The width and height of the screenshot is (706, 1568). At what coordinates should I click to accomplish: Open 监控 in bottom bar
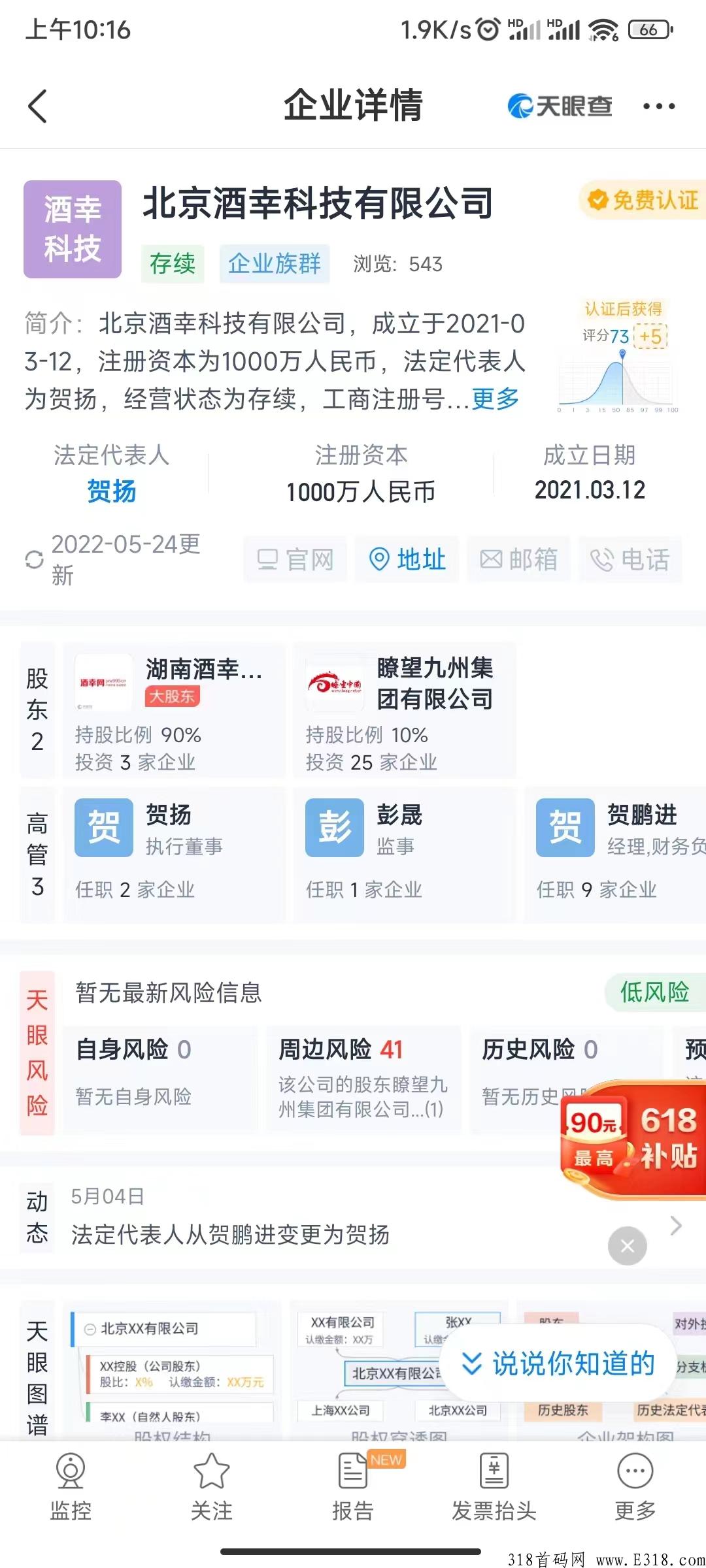71,1488
